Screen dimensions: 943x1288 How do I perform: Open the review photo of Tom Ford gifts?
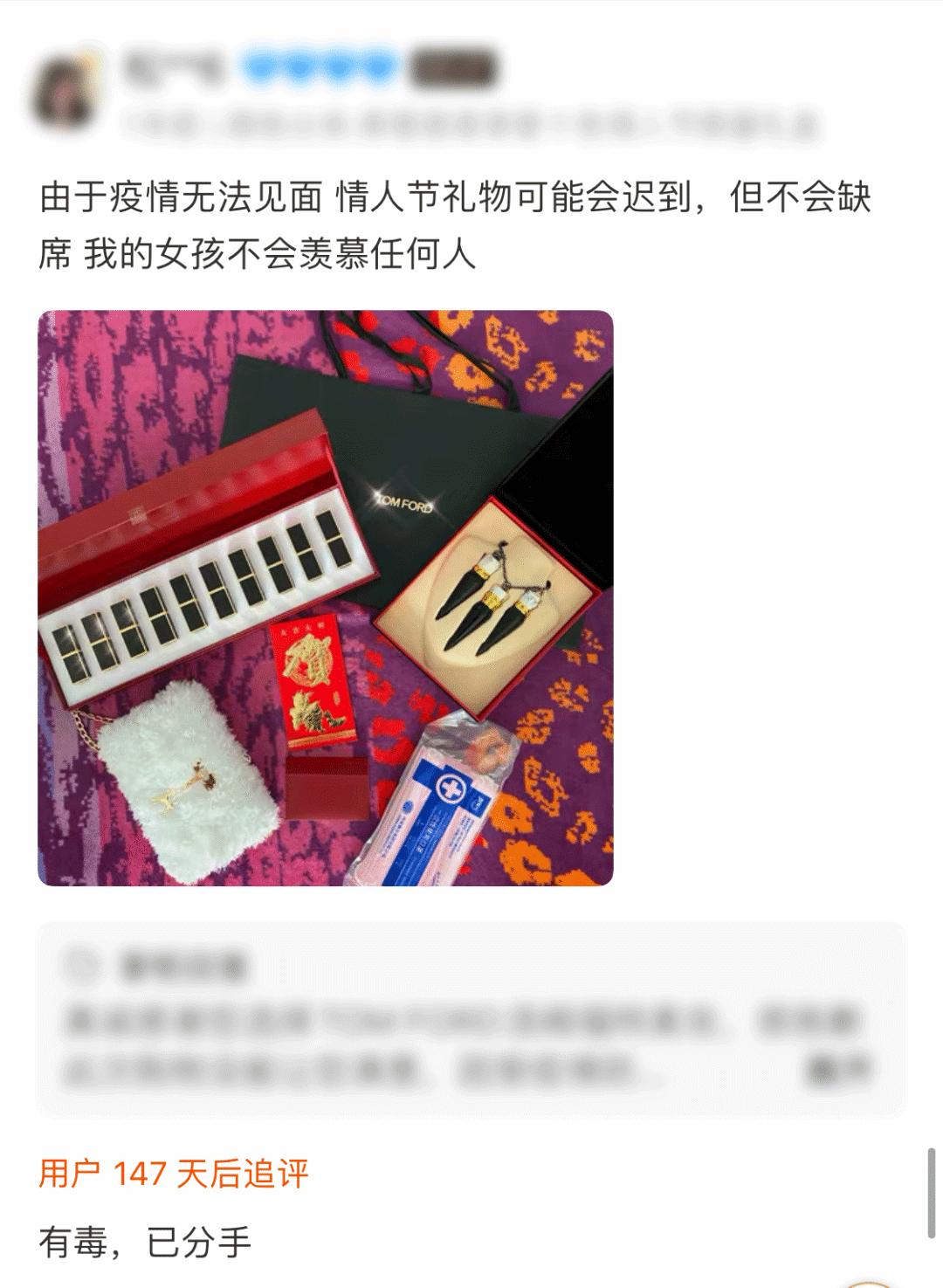click(x=325, y=598)
